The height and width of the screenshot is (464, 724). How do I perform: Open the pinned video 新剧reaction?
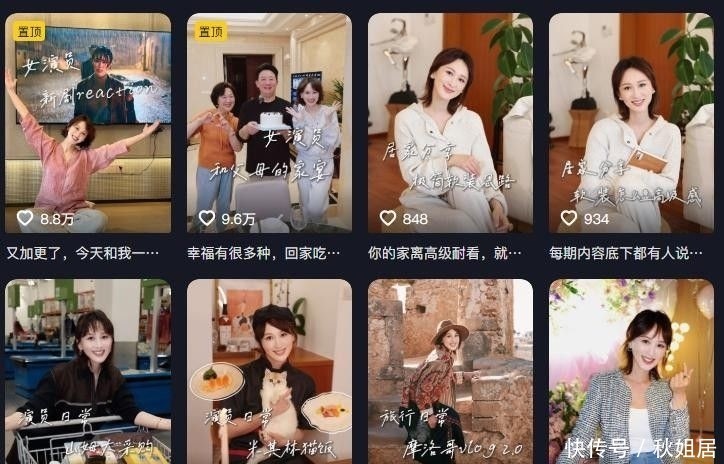pos(88,123)
